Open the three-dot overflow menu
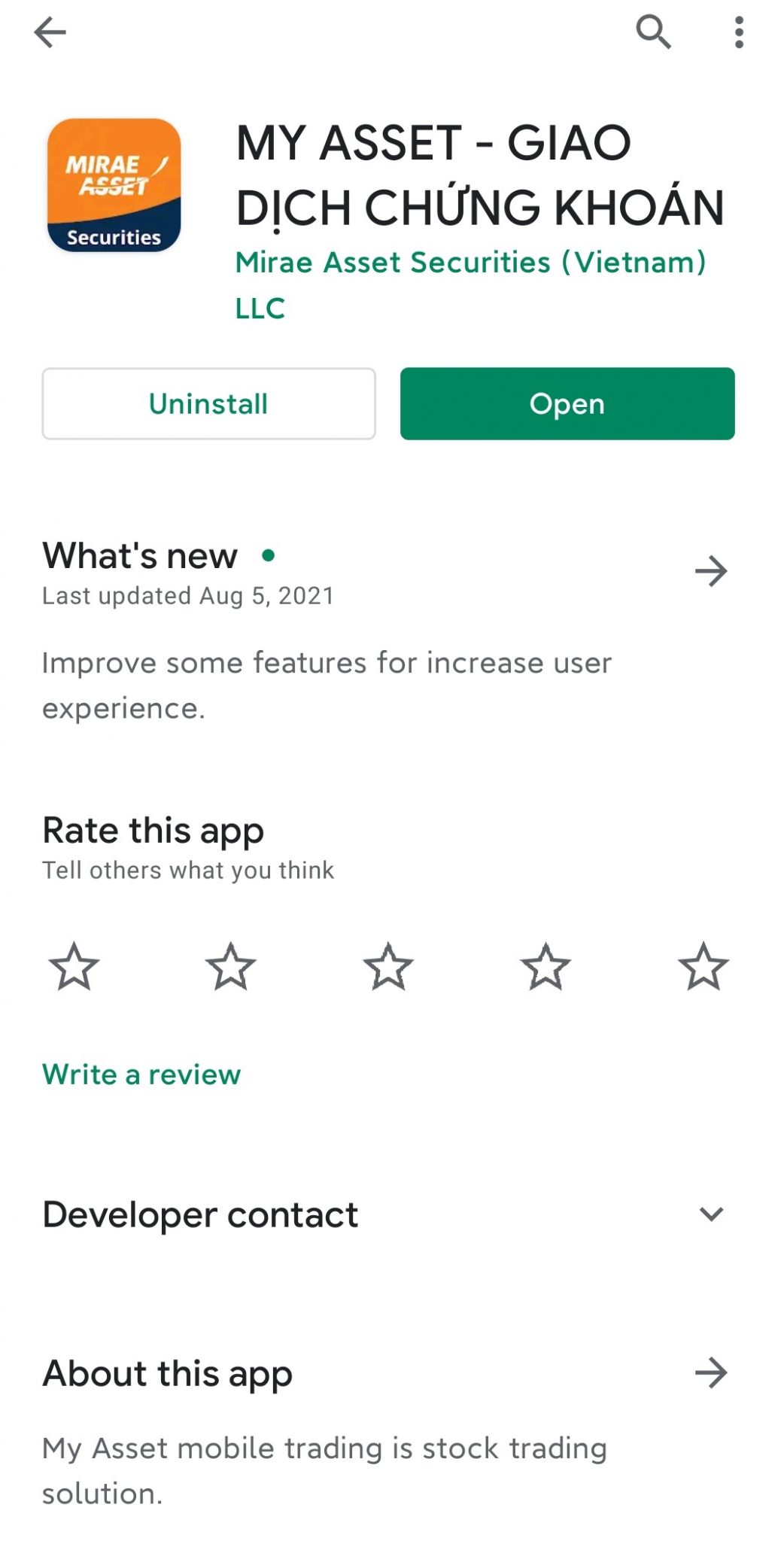Screen dimensions: 784x1541 point(739,32)
